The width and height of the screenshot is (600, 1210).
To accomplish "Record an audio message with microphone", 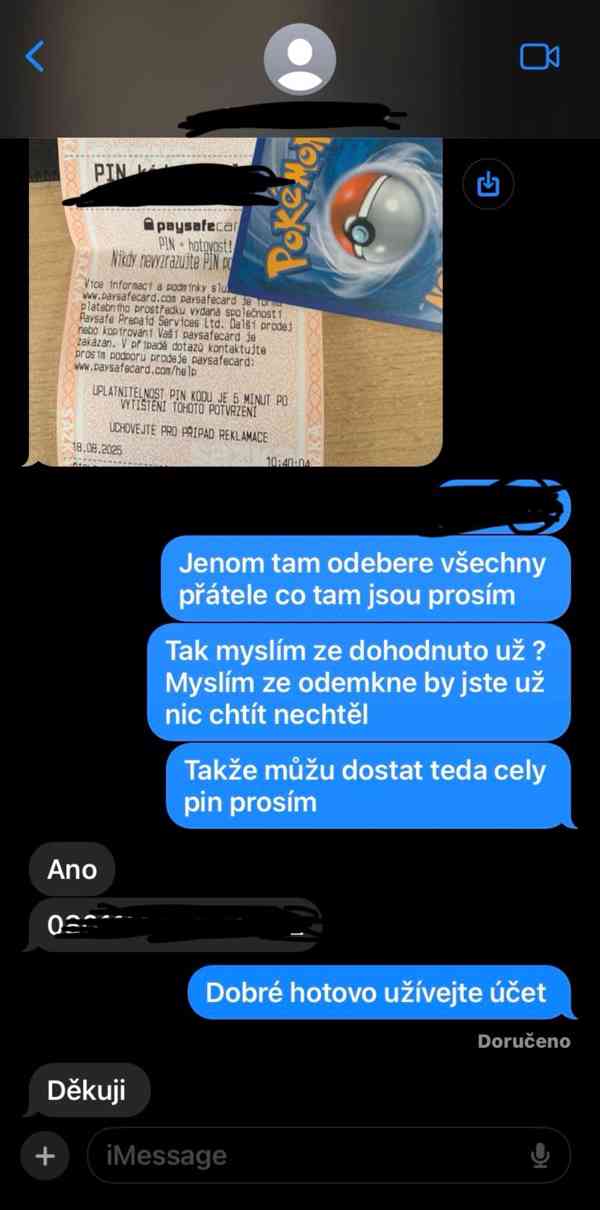I will pos(540,1156).
